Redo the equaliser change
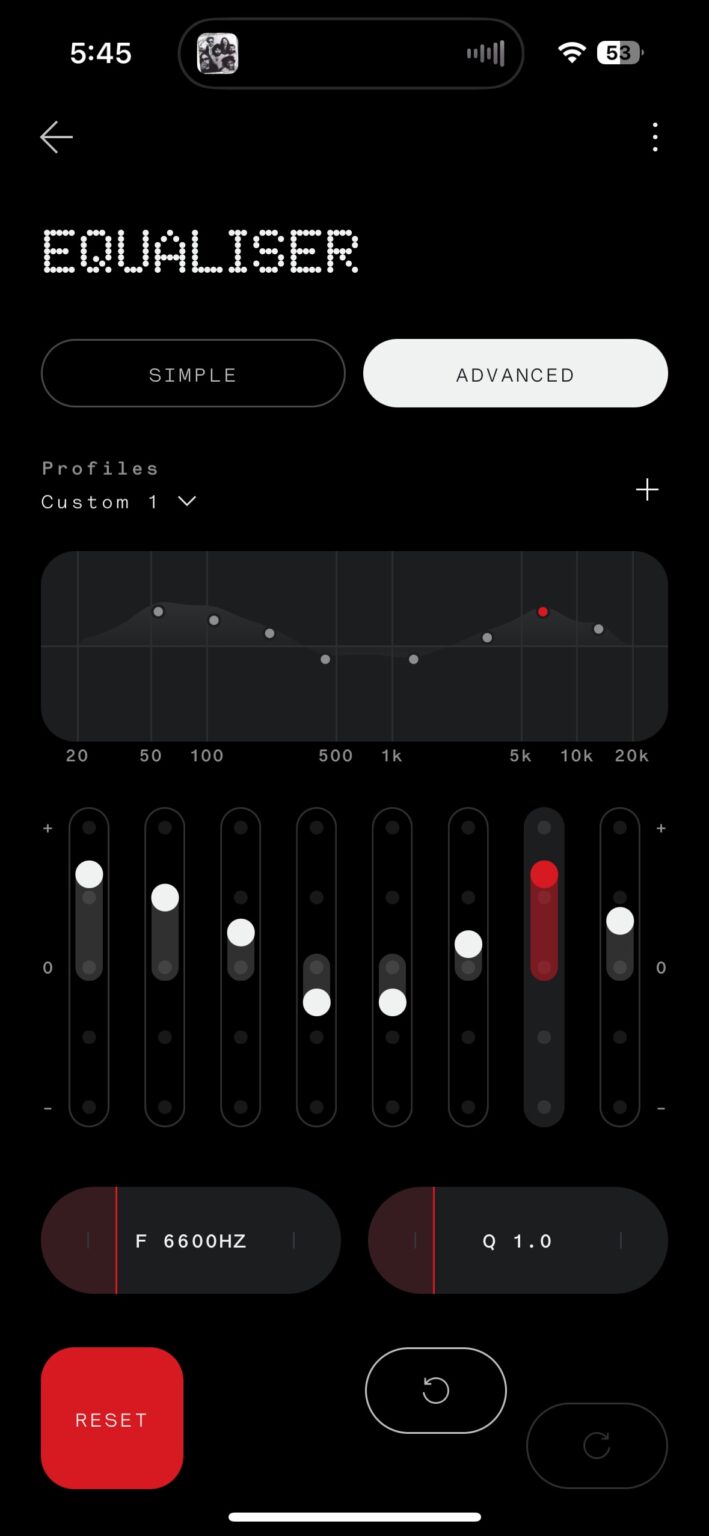Screen dimensions: 709x1536 click(597, 1445)
